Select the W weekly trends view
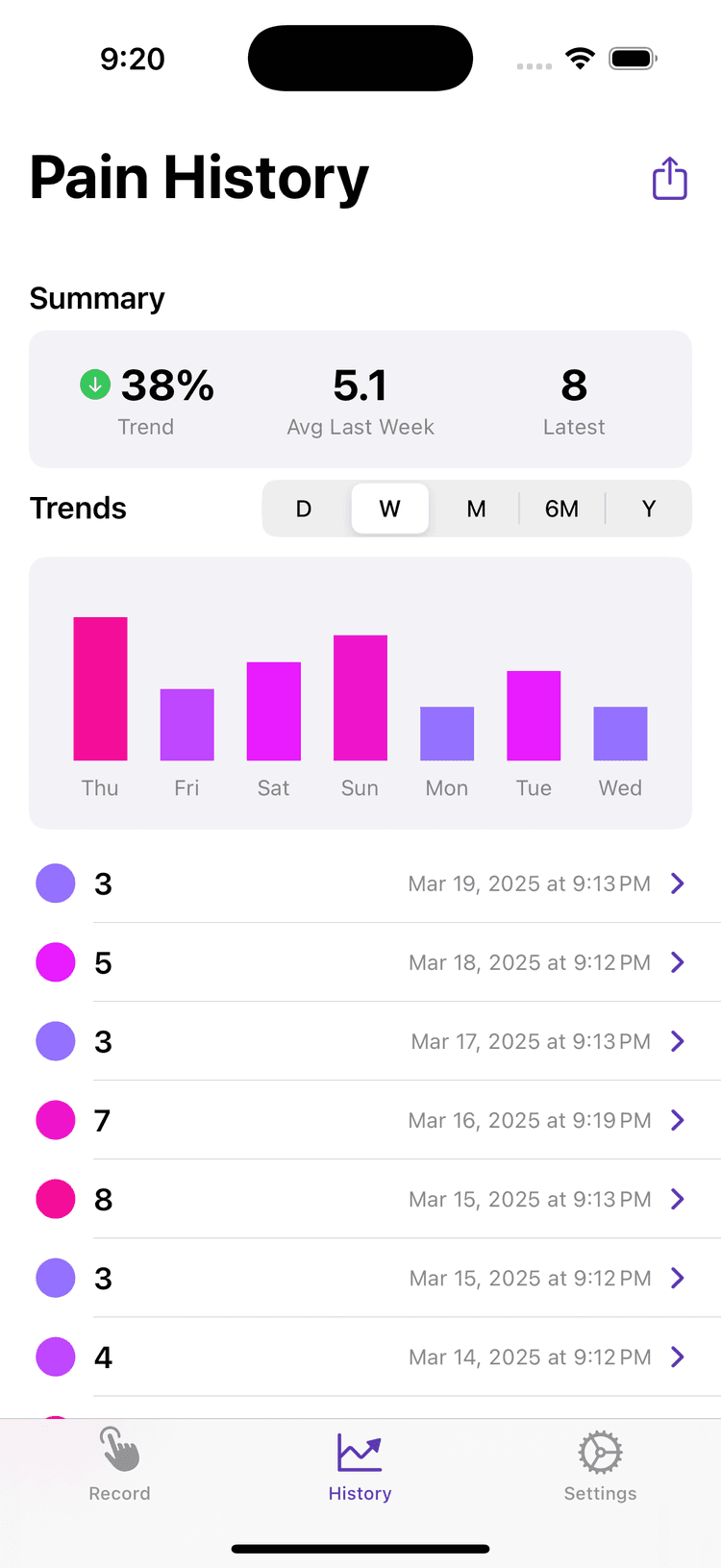The width and height of the screenshot is (721, 1568). (389, 509)
